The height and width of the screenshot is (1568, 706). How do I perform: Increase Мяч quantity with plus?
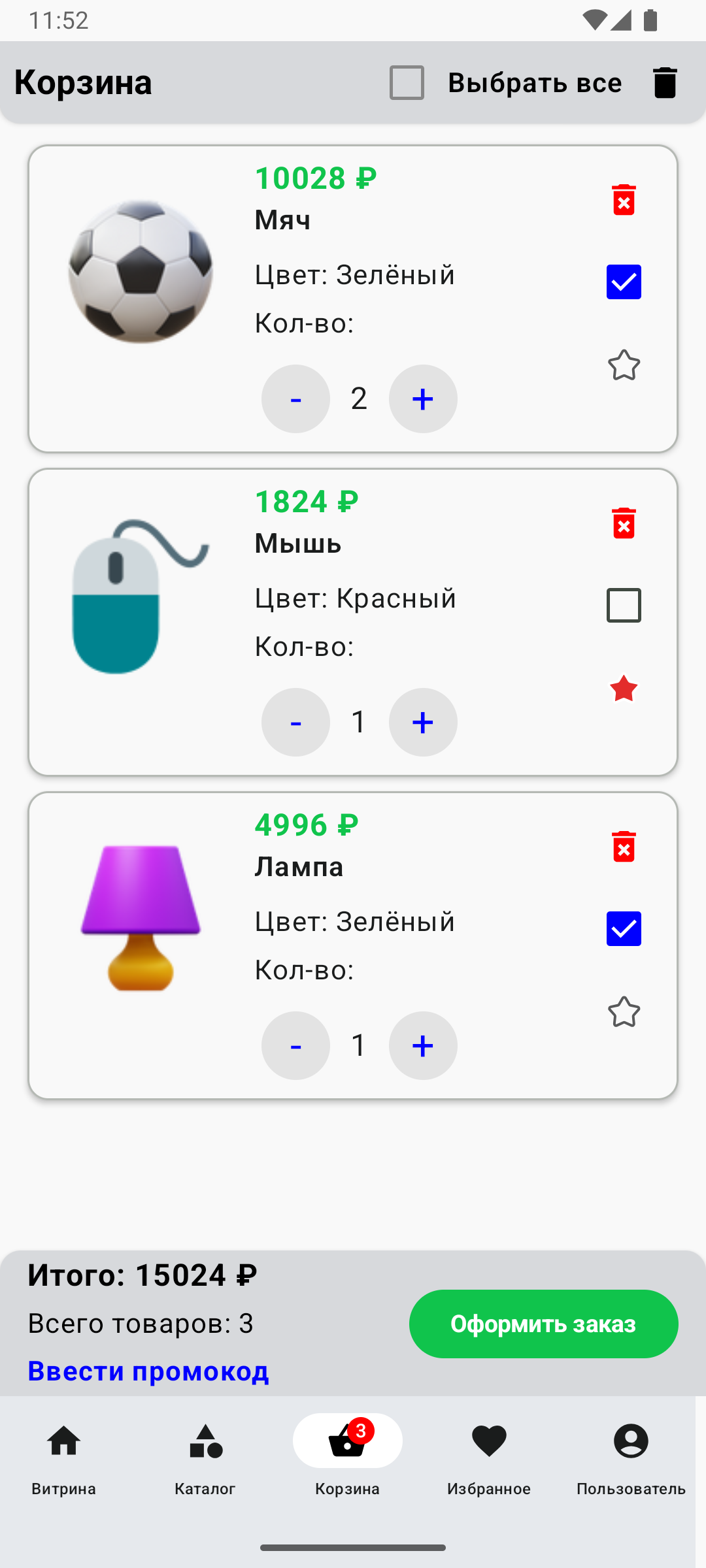click(x=423, y=399)
